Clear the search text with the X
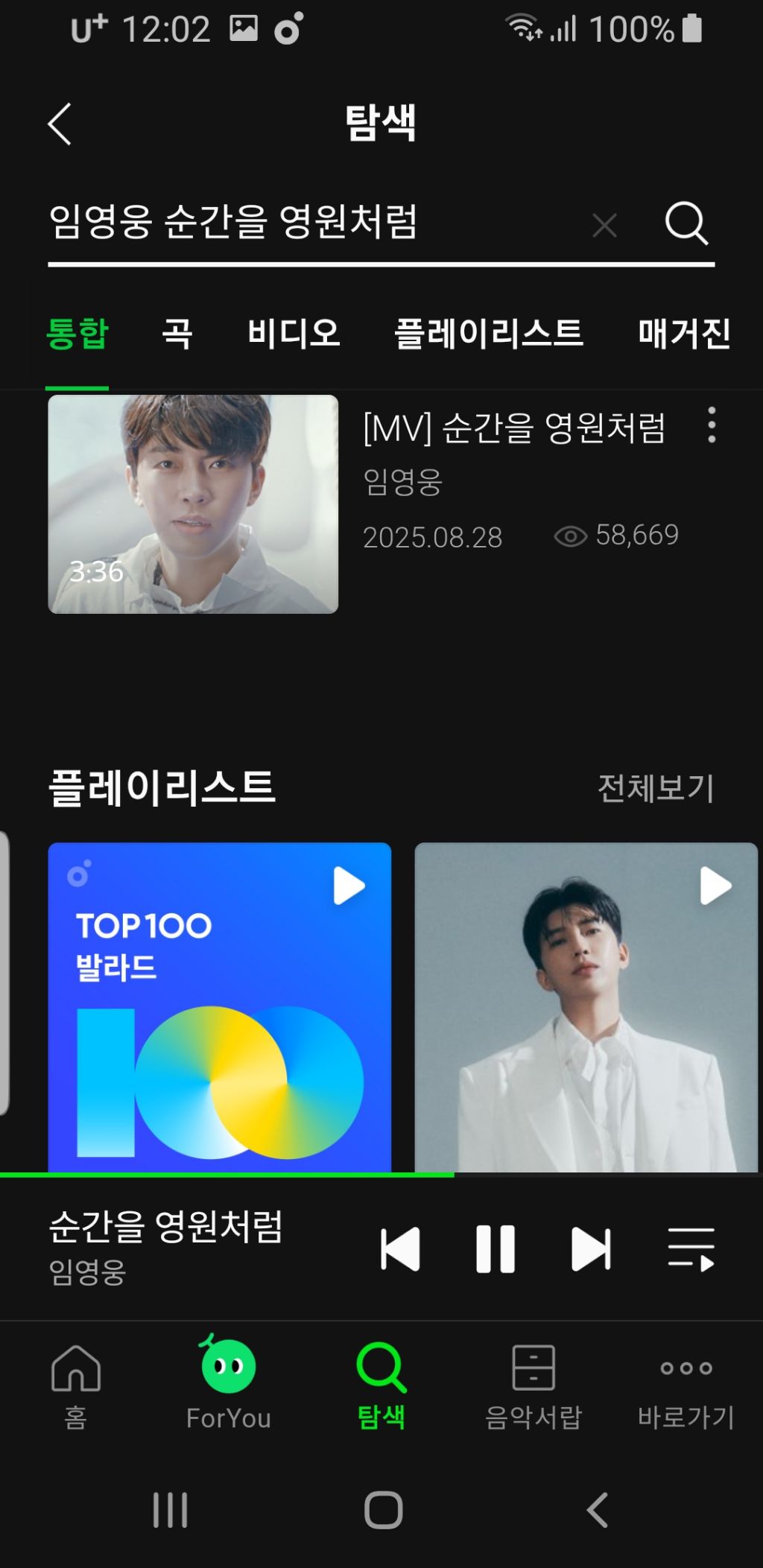763x1568 pixels. [604, 224]
